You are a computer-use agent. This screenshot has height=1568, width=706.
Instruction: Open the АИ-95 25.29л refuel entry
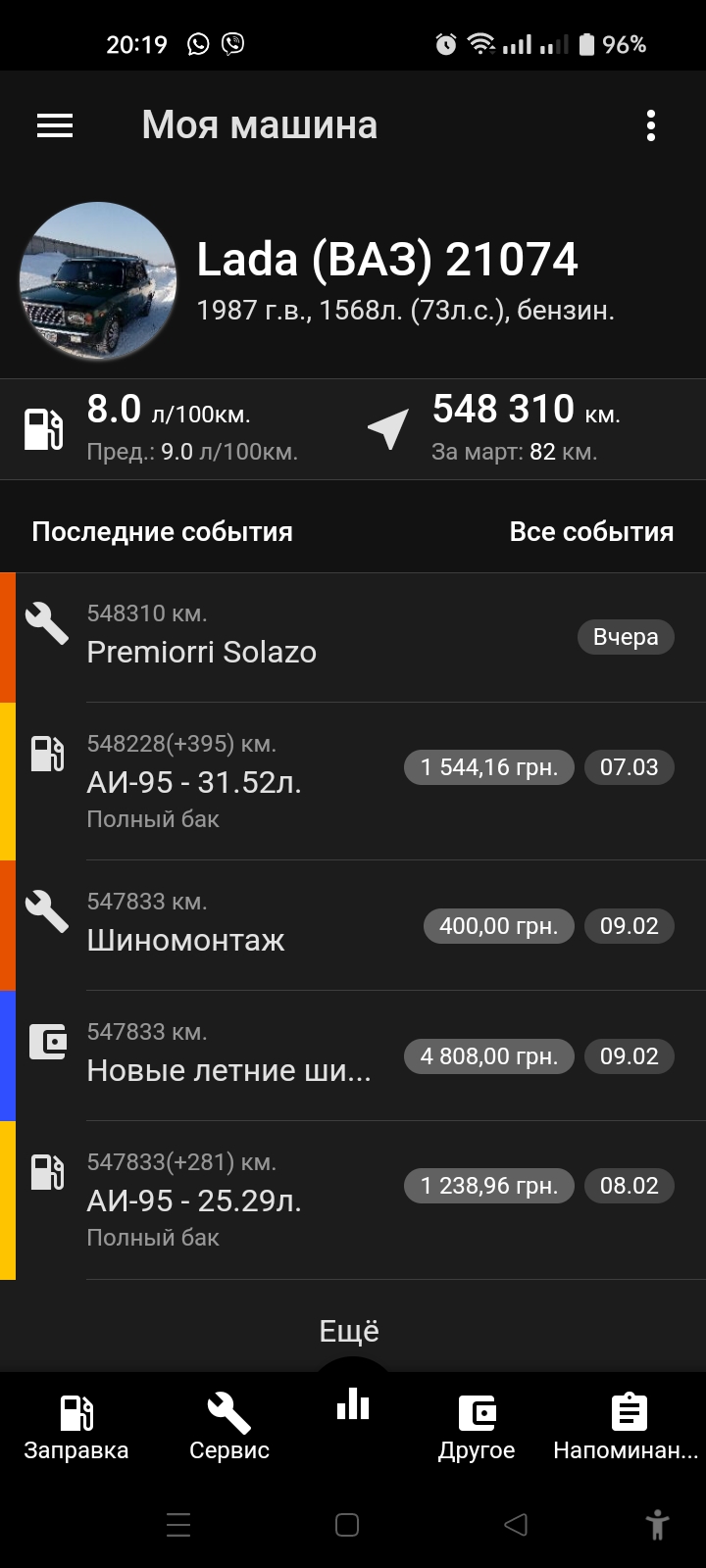point(245,1200)
